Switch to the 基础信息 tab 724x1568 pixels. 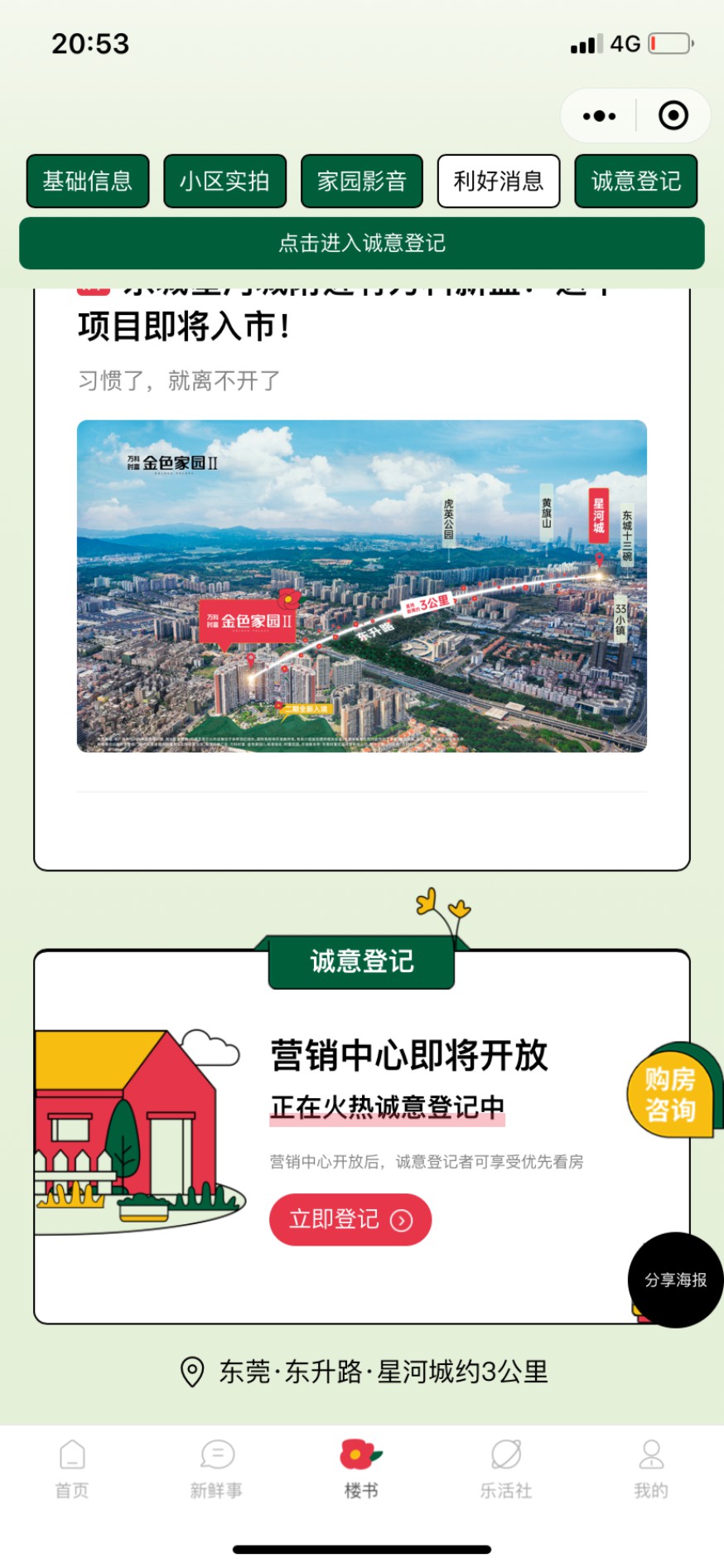coord(88,181)
